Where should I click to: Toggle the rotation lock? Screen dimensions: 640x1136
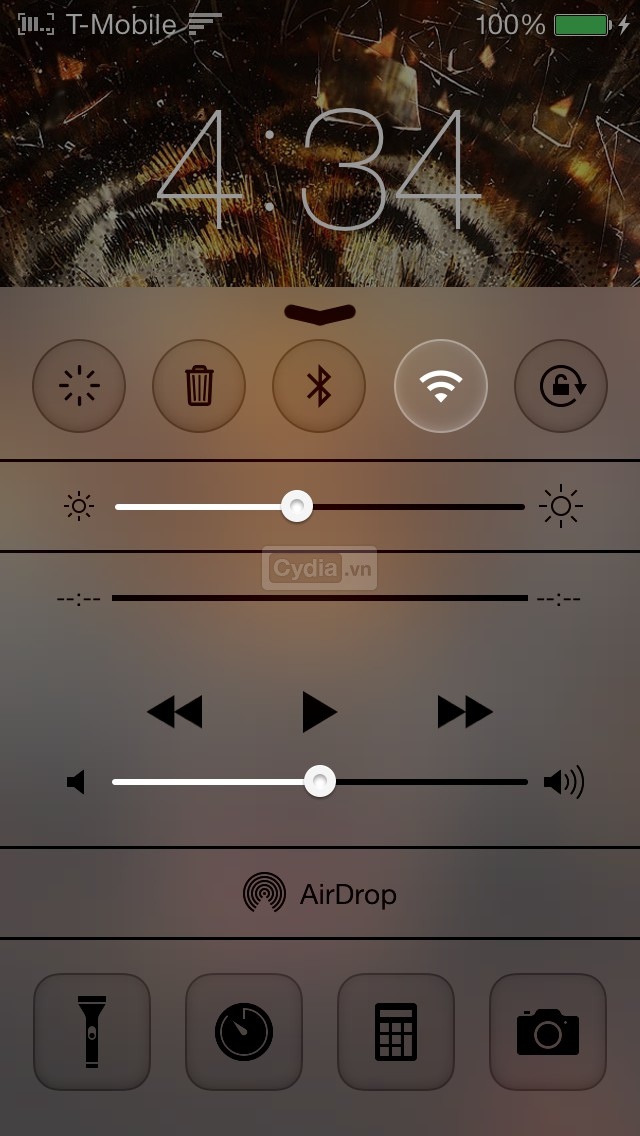[560, 386]
